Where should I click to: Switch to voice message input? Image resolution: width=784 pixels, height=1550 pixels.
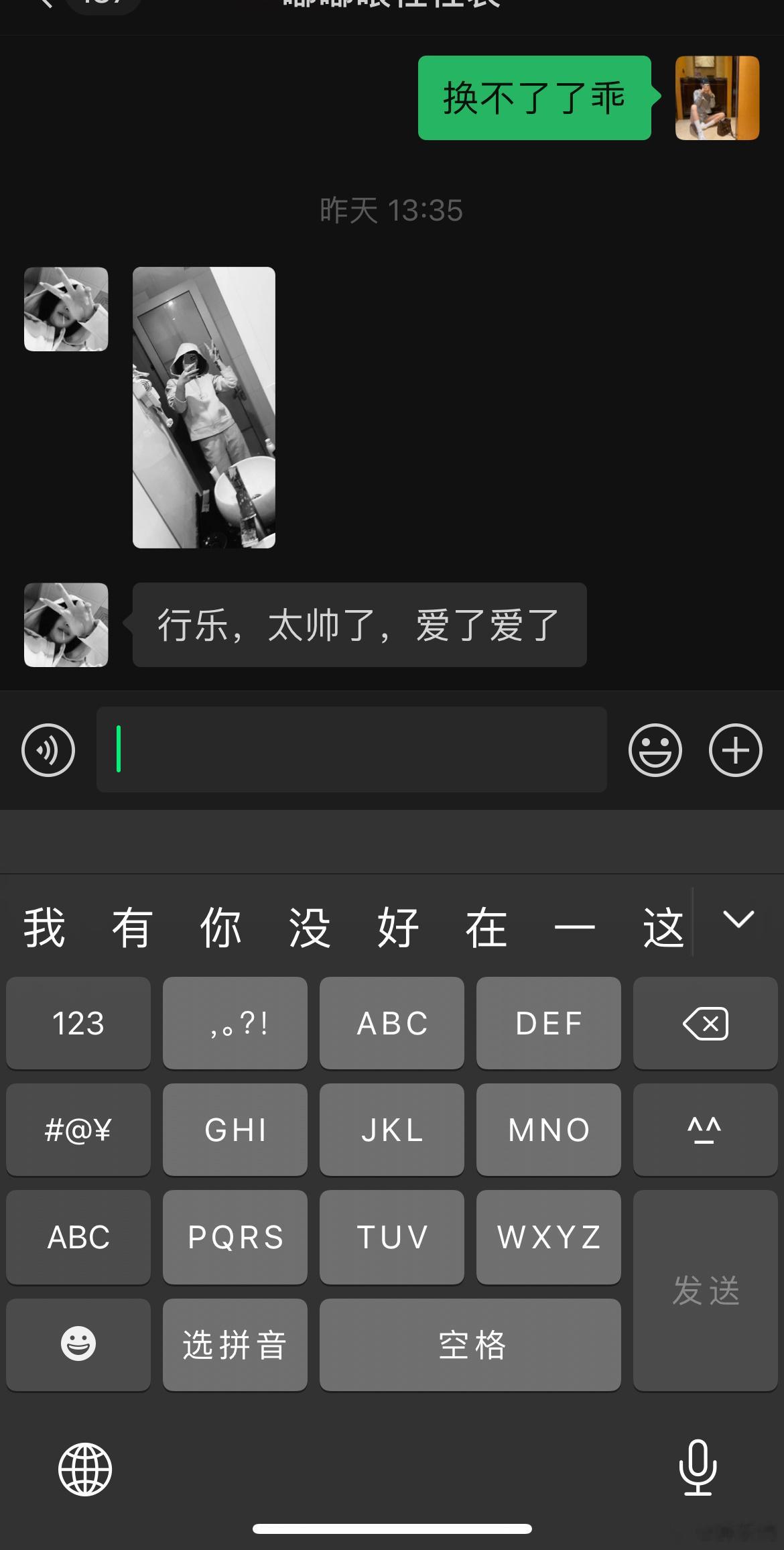click(x=48, y=750)
